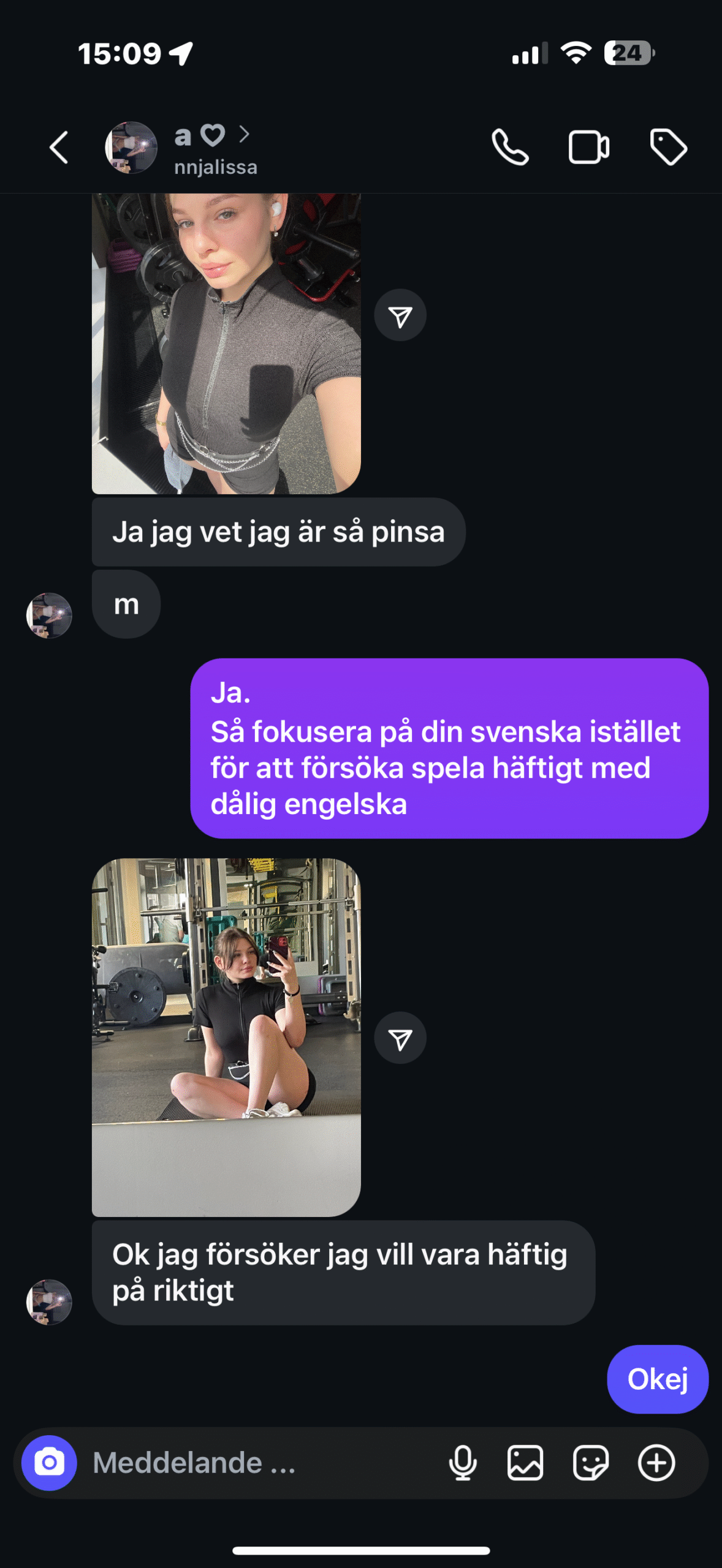Record a voice message with microphone
This screenshot has width=722, height=1568.
click(463, 1463)
